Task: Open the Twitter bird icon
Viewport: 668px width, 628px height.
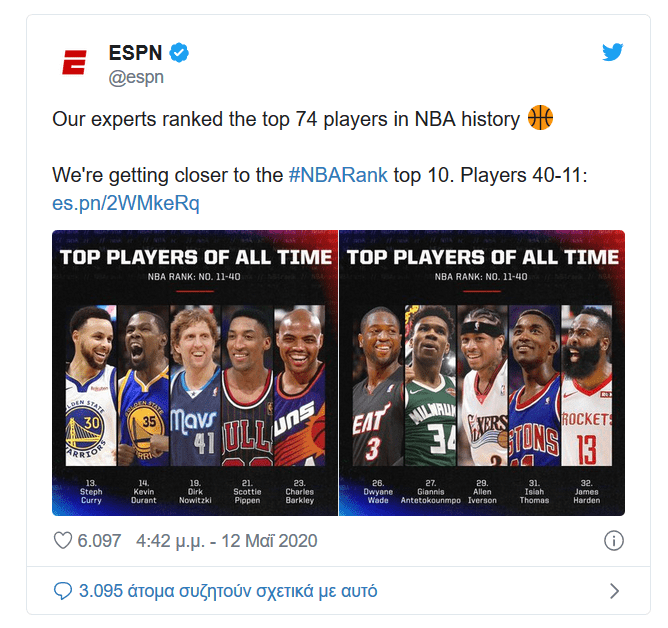Action: click(x=613, y=53)
